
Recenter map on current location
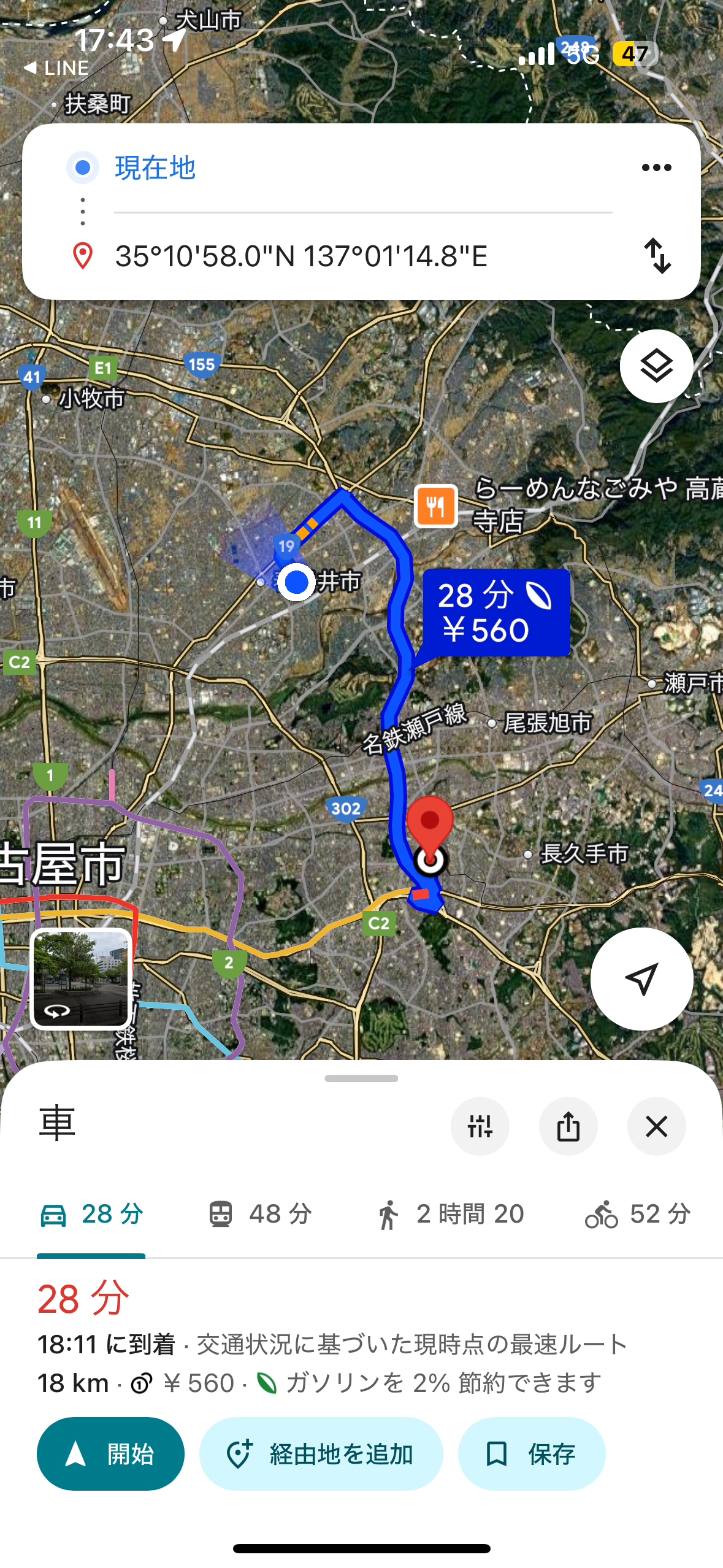(641, 978)
